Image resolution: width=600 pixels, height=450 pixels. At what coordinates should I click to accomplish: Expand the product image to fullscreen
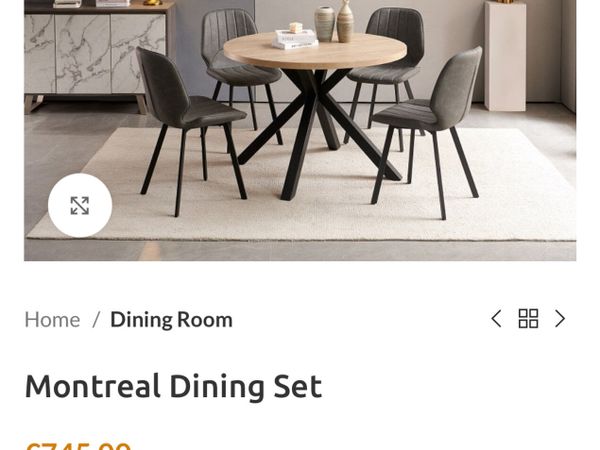tap(80, 206)
